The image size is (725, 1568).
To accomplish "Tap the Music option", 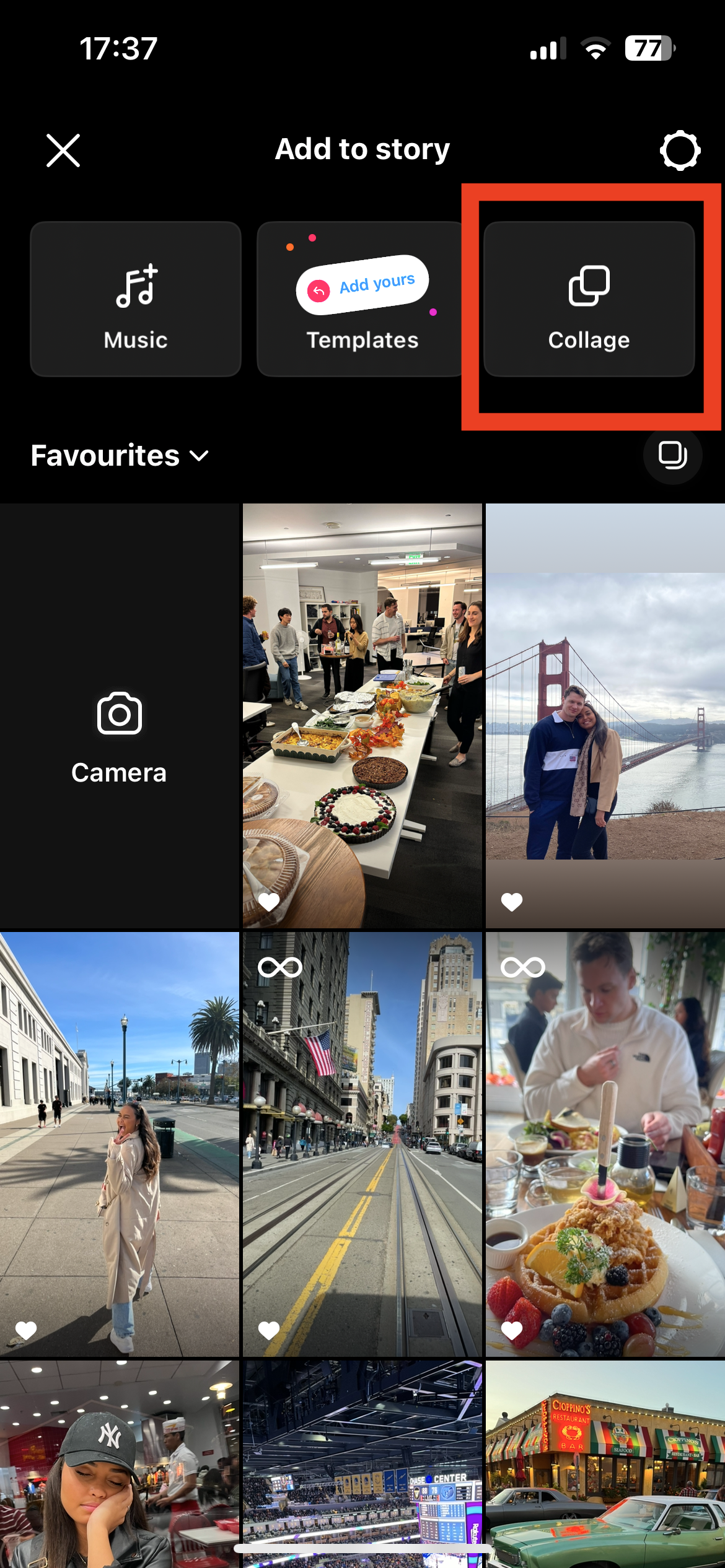I will [136, 300].
